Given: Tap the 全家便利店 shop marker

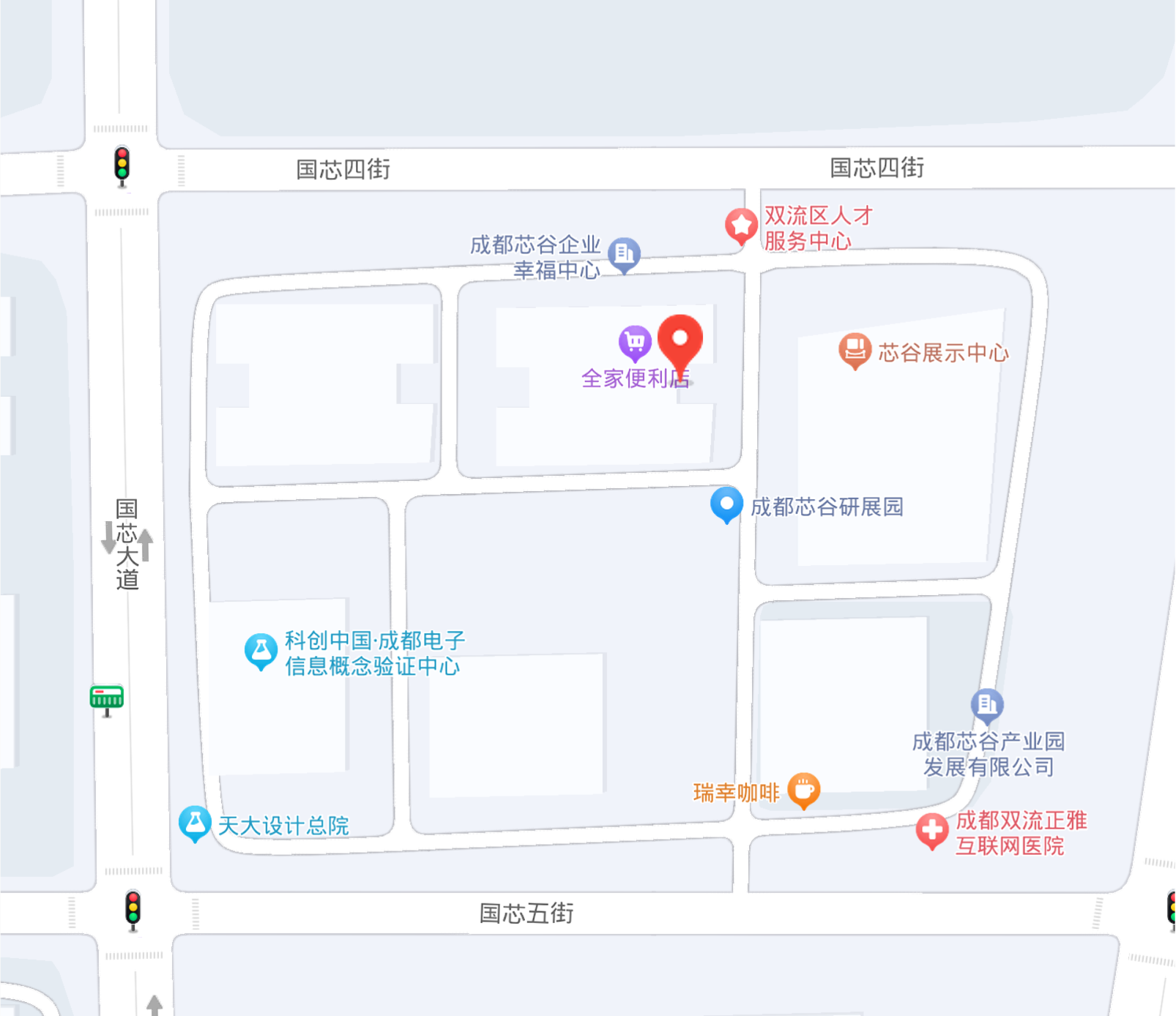Looking at the screenshot, I should pyautogui.click(x=635, y=341).
